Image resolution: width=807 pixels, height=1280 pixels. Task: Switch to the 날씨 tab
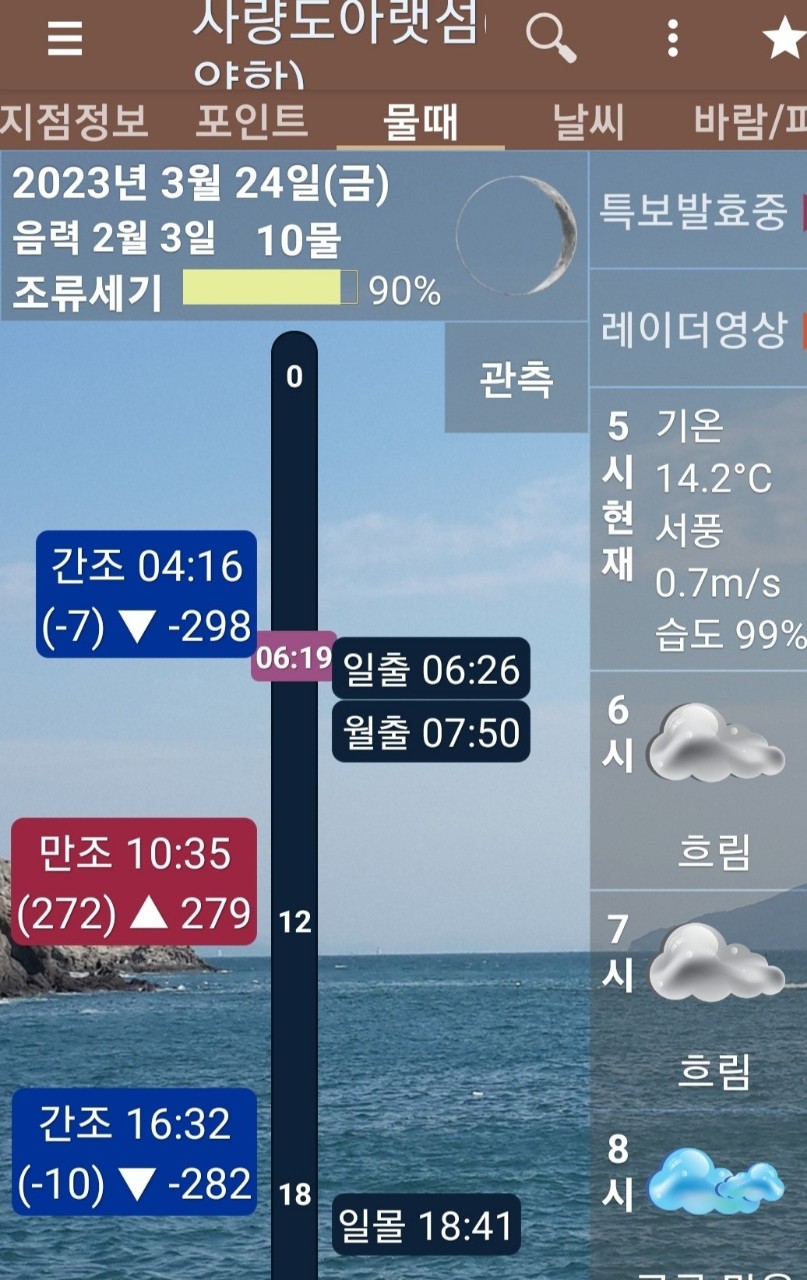pos(588,122)
